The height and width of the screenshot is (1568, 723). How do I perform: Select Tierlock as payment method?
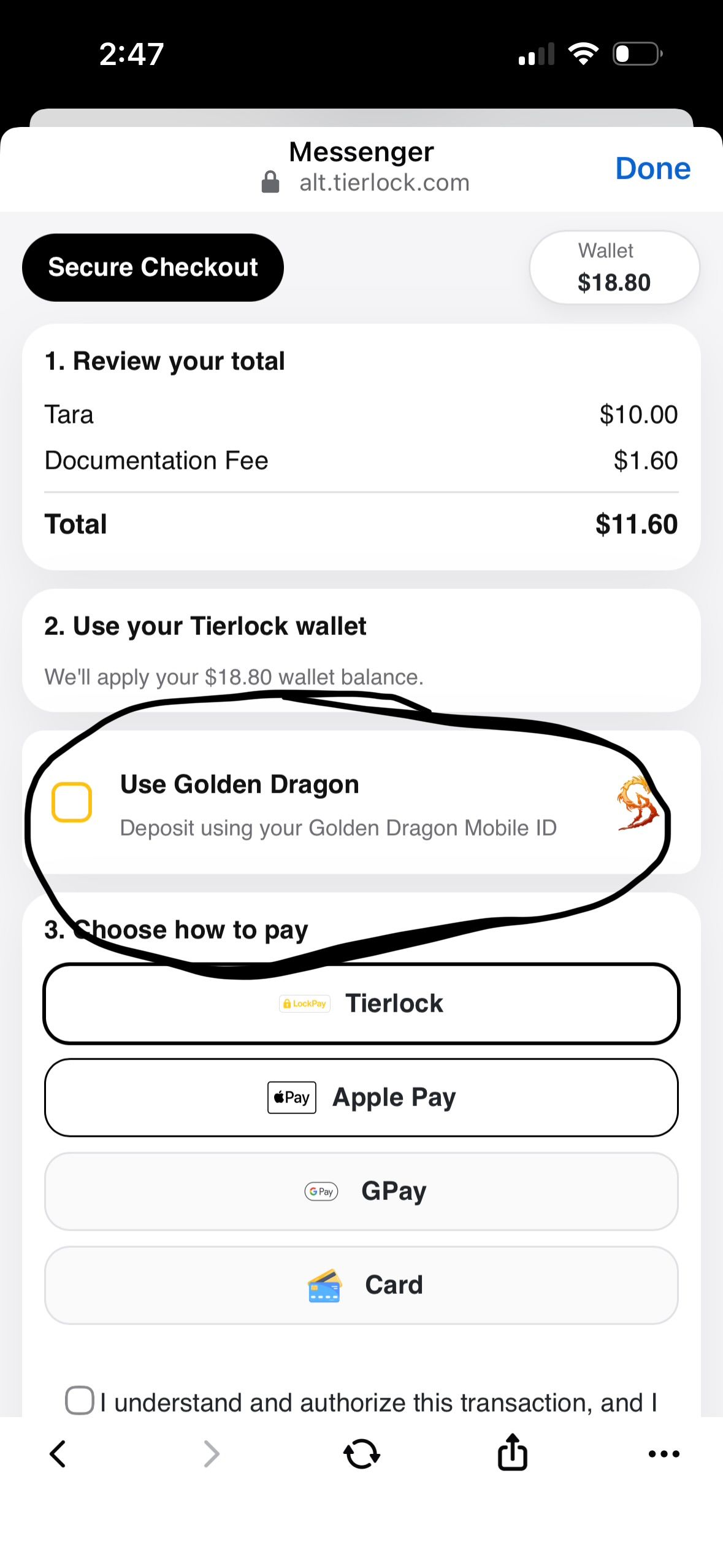click(361, 1004)
